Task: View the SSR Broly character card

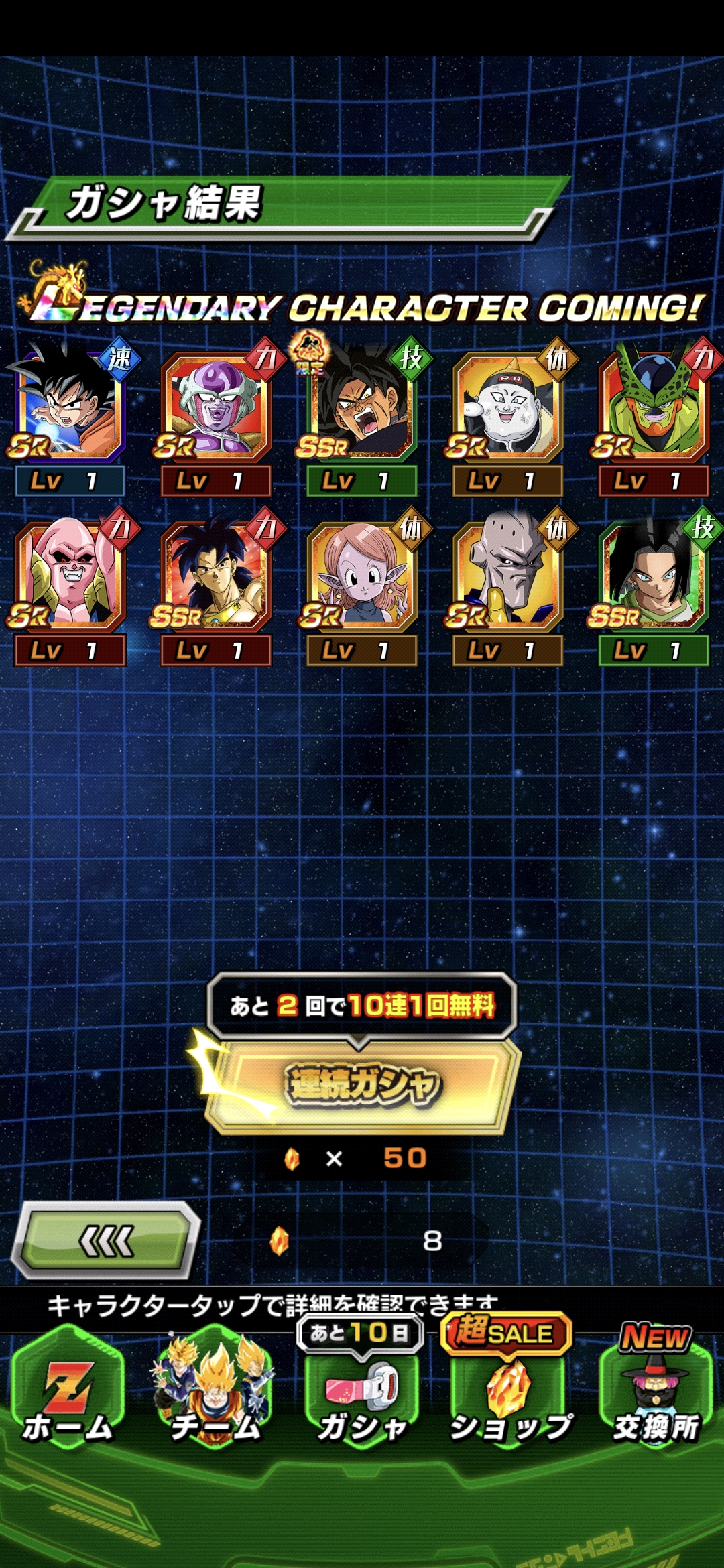Action: [x=215, y=576]
